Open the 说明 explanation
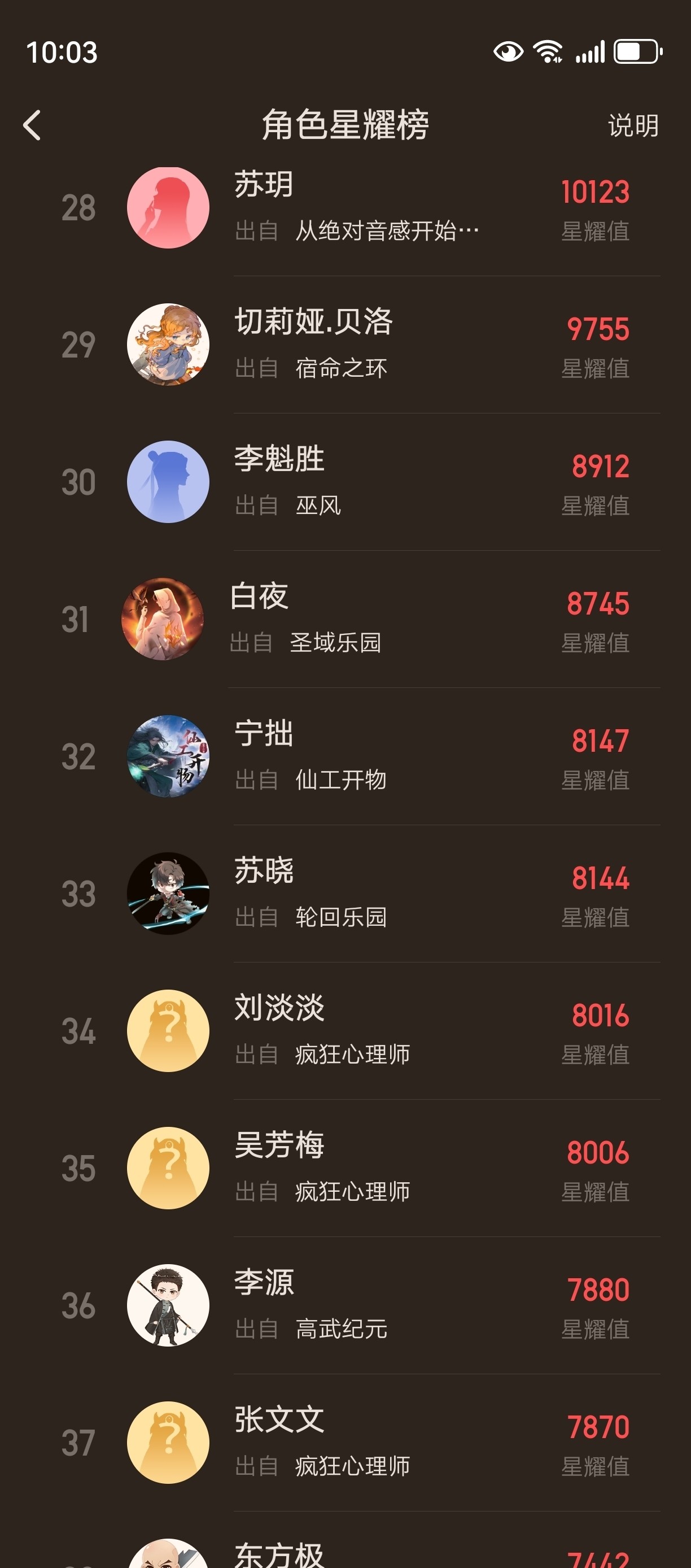691x1568 pixels. click(x=633, y=125)
